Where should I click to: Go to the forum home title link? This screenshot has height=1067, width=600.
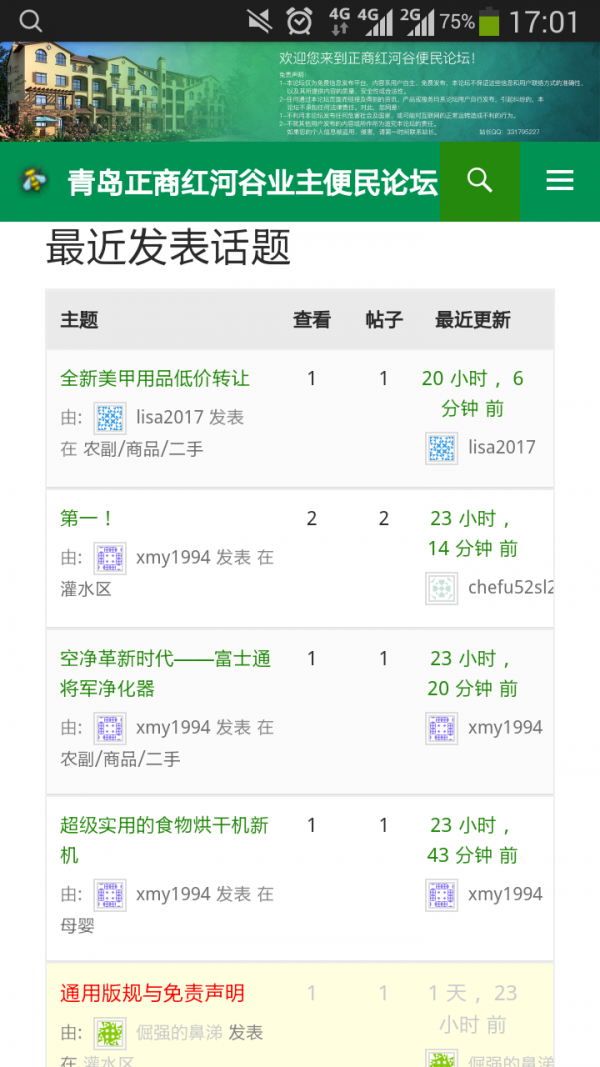252,182
